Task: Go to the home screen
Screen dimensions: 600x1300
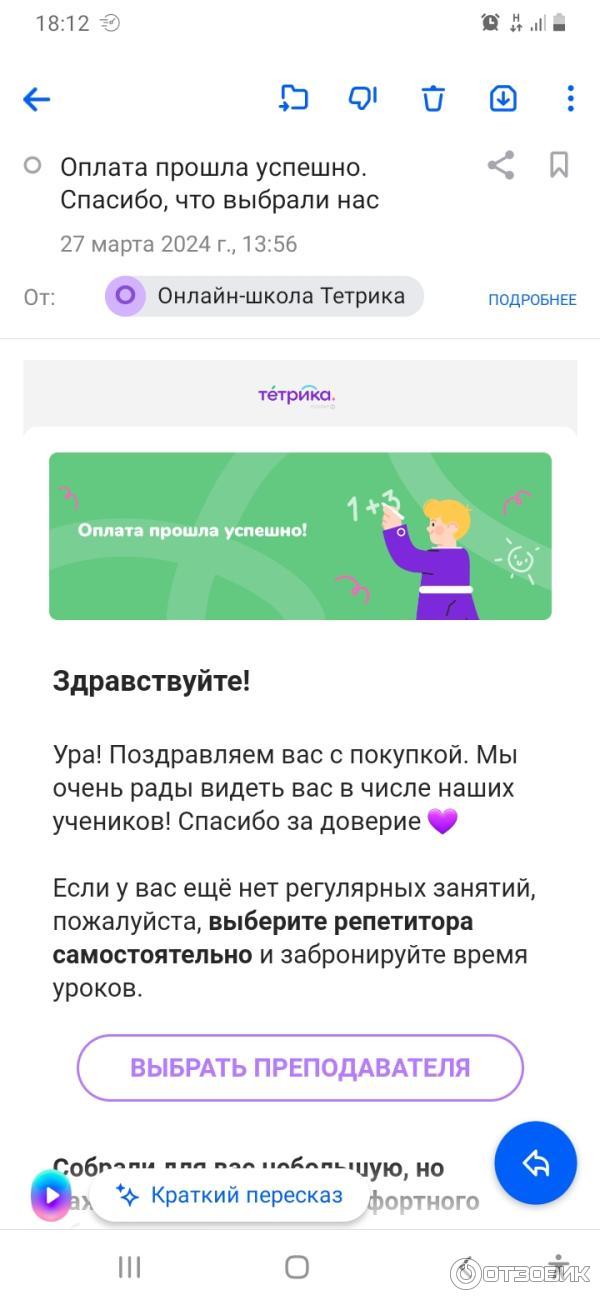Action: click(297, 1267)
